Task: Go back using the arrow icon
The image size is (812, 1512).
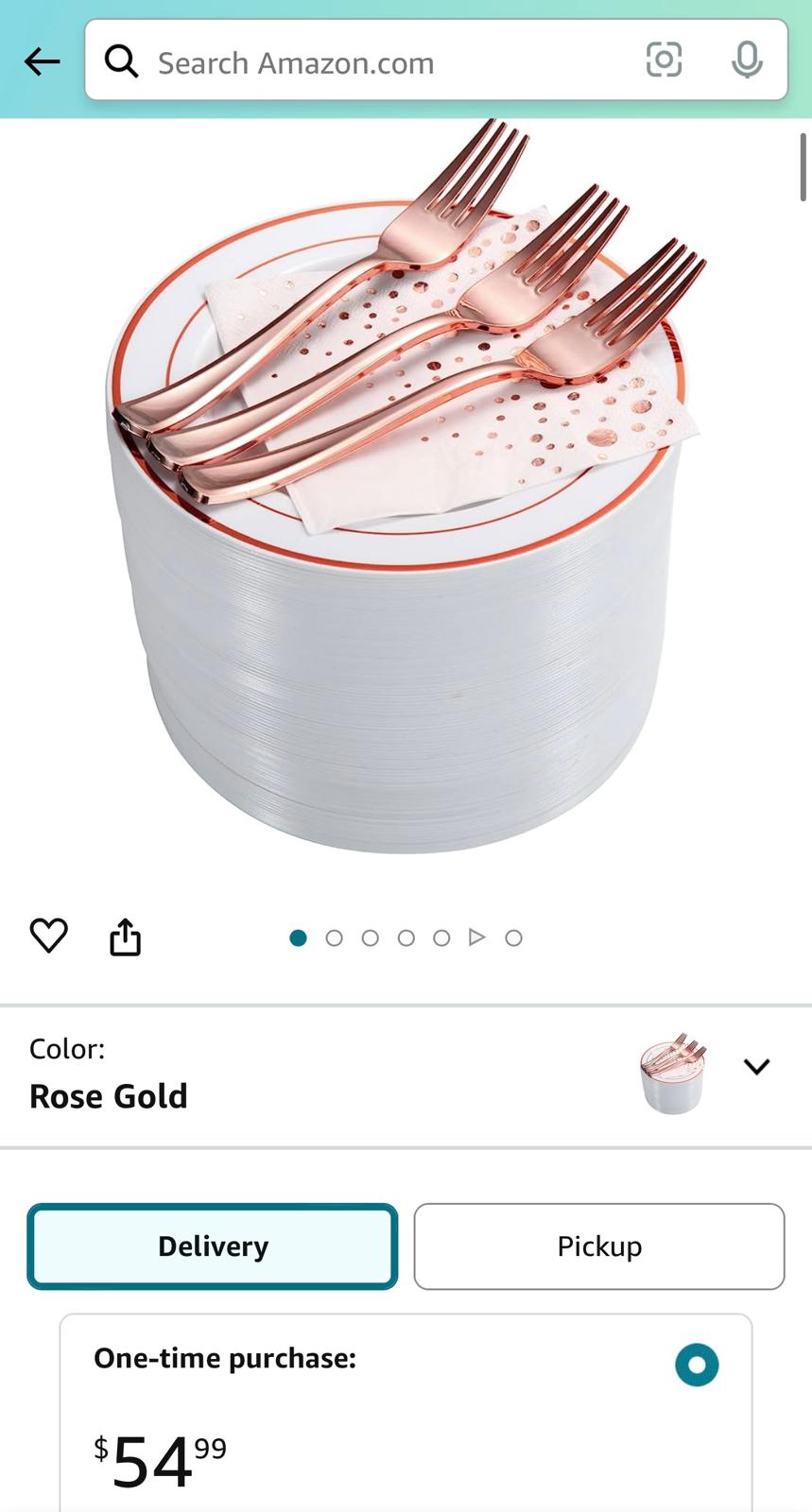Action: point(42,62)
